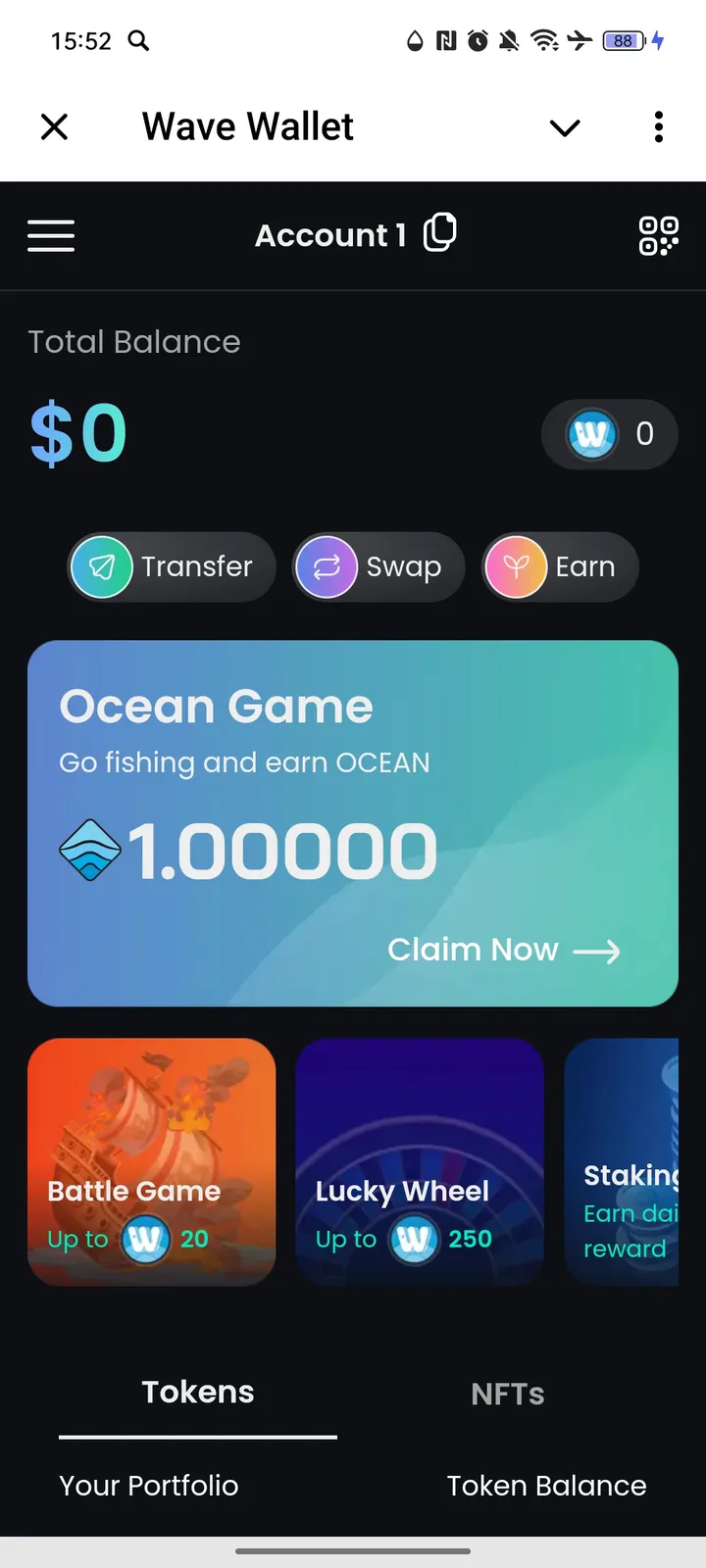Image resolution: width=706 pixels, height=1568 pixels.
Task: Launch the Lucky Wheel card
Action: (420, 1161)
